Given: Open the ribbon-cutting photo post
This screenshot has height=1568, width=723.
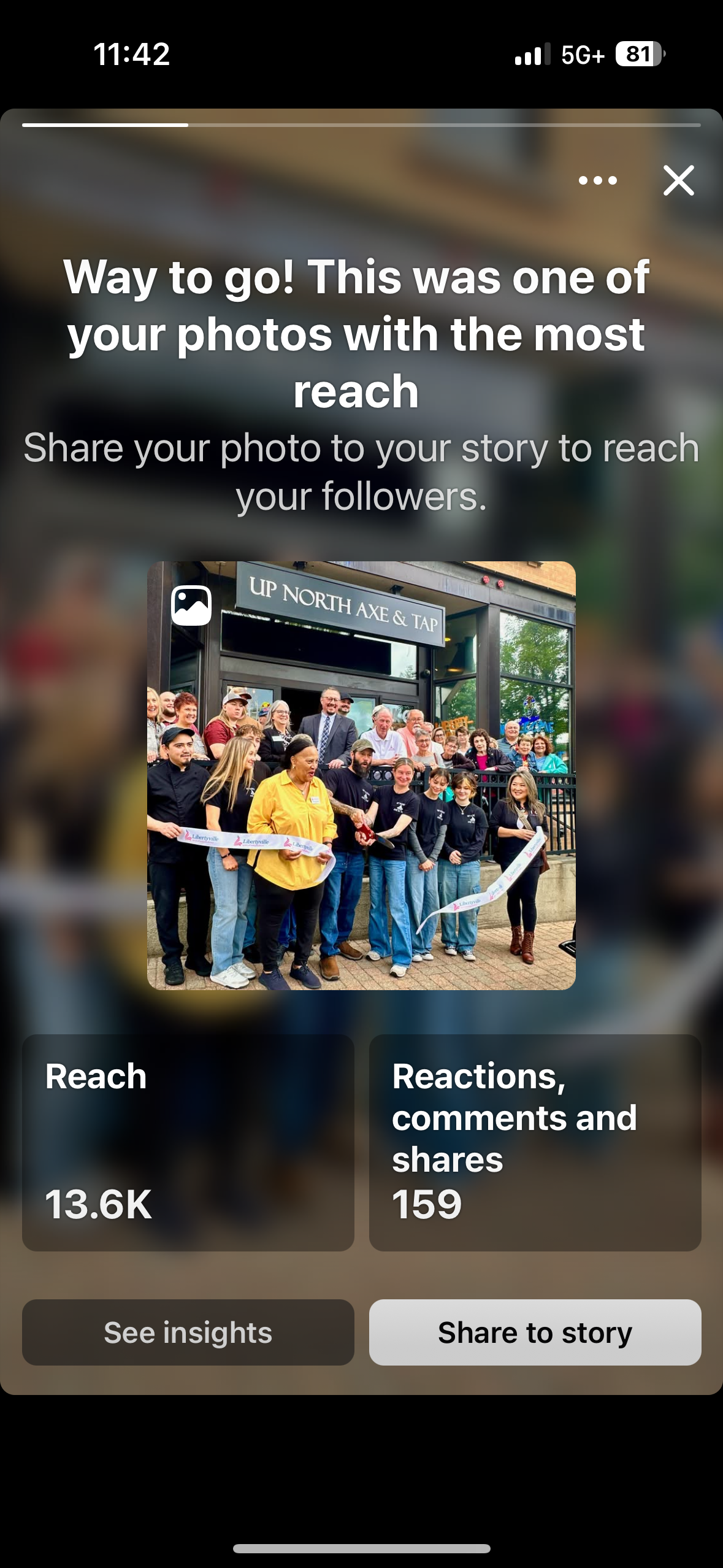Looking at the screenshot, I should click(361, 775).
